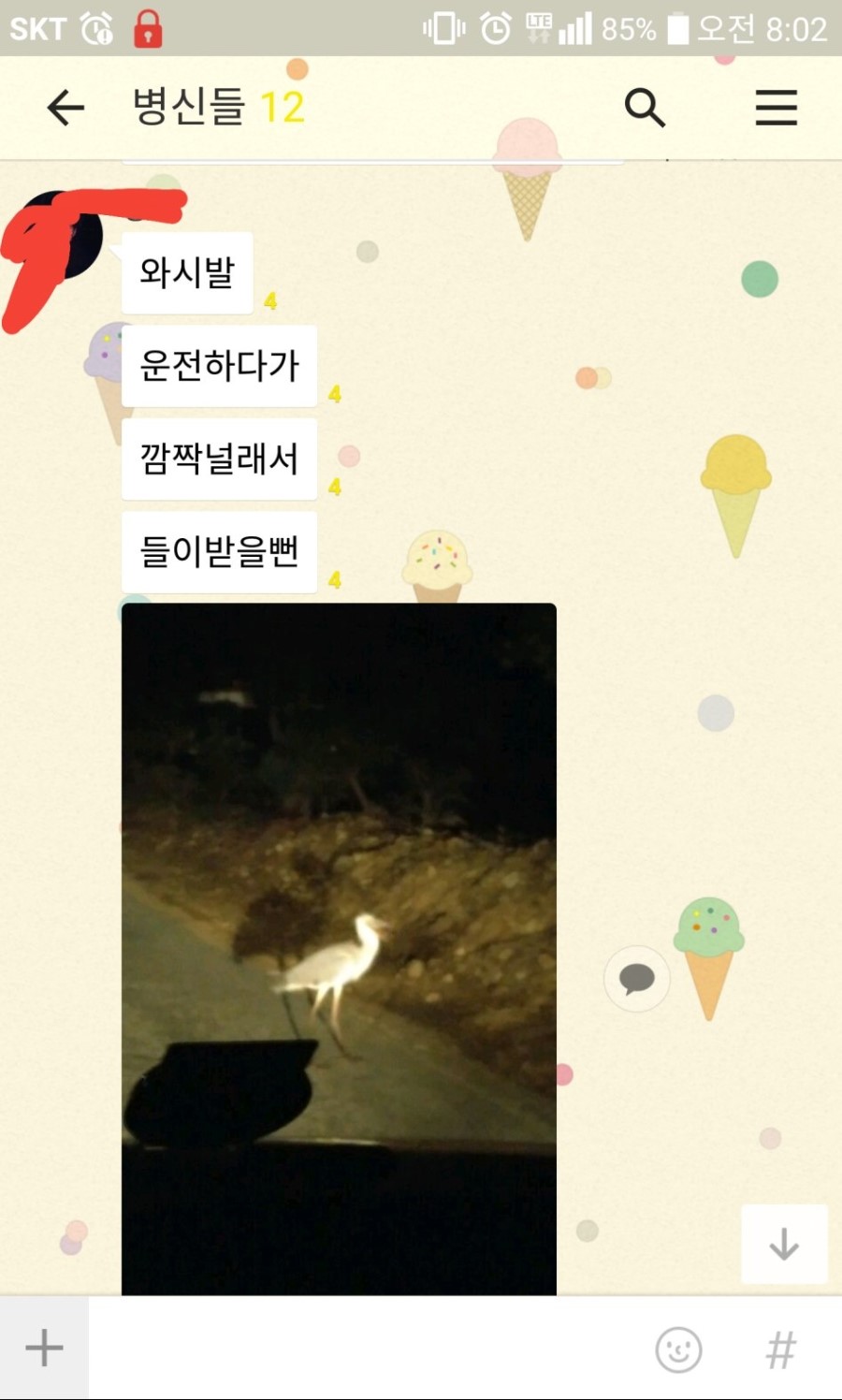Open the plus attachment menu
This screenshot has height=1400, width=842.
tap(44, 1349)
